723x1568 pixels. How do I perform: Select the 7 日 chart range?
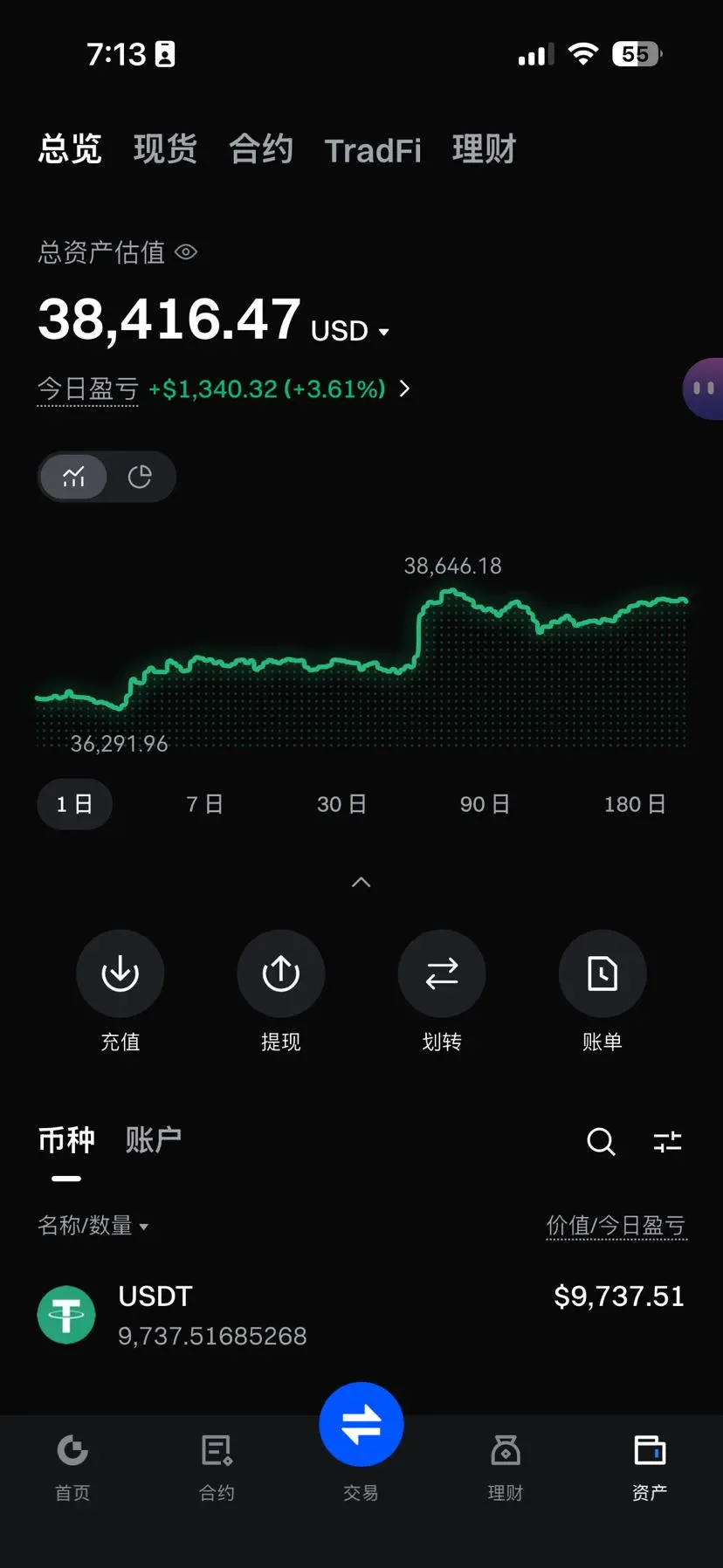(x=204, y=804)
